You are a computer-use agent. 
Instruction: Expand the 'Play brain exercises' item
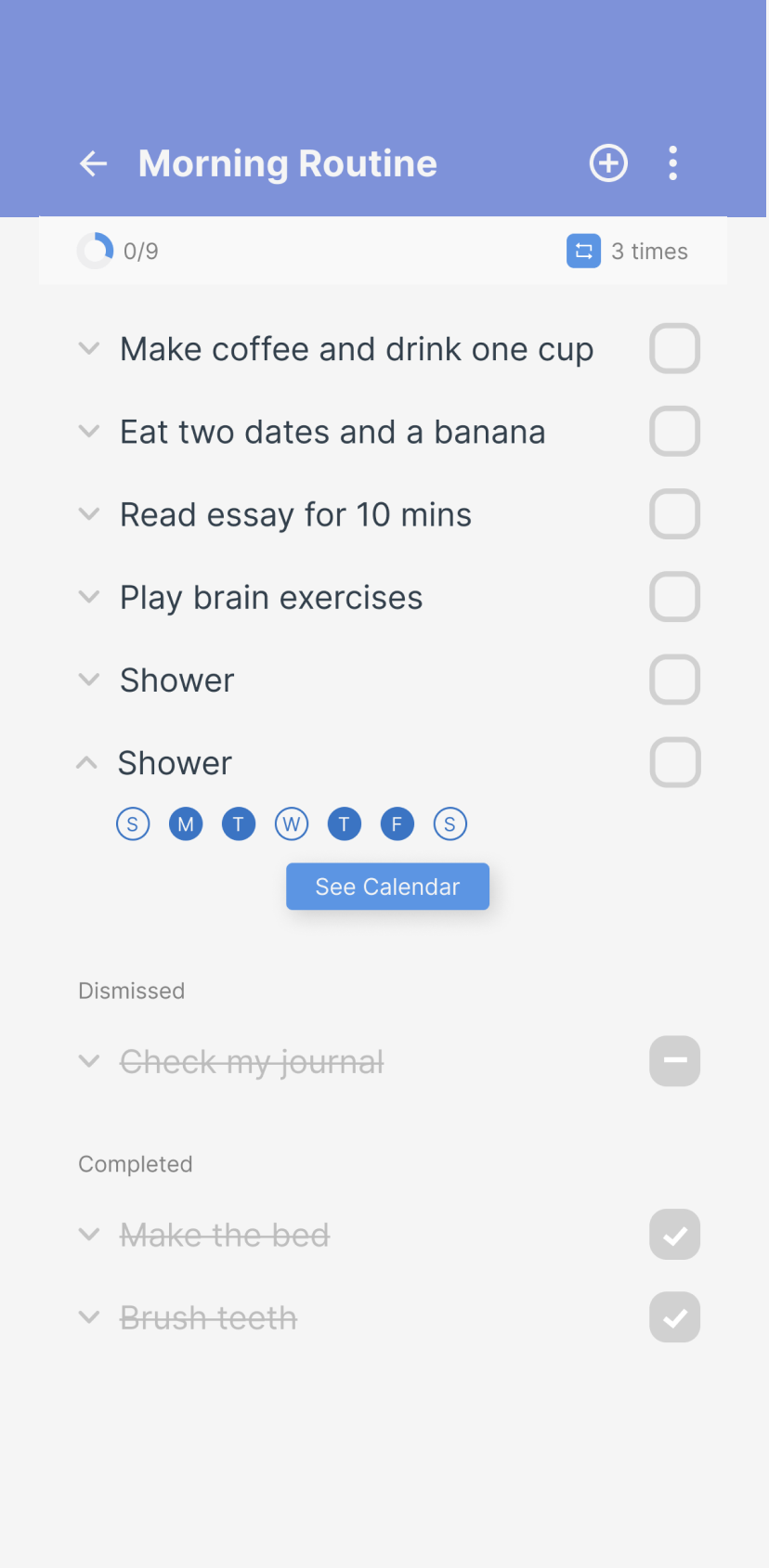(x=88, y=597)
